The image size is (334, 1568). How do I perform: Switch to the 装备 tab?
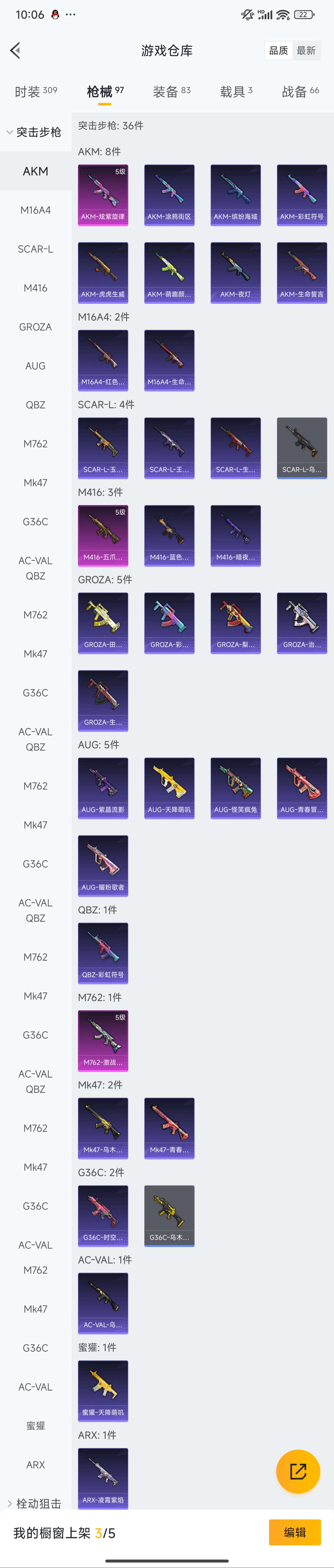(x=171, y=91)
